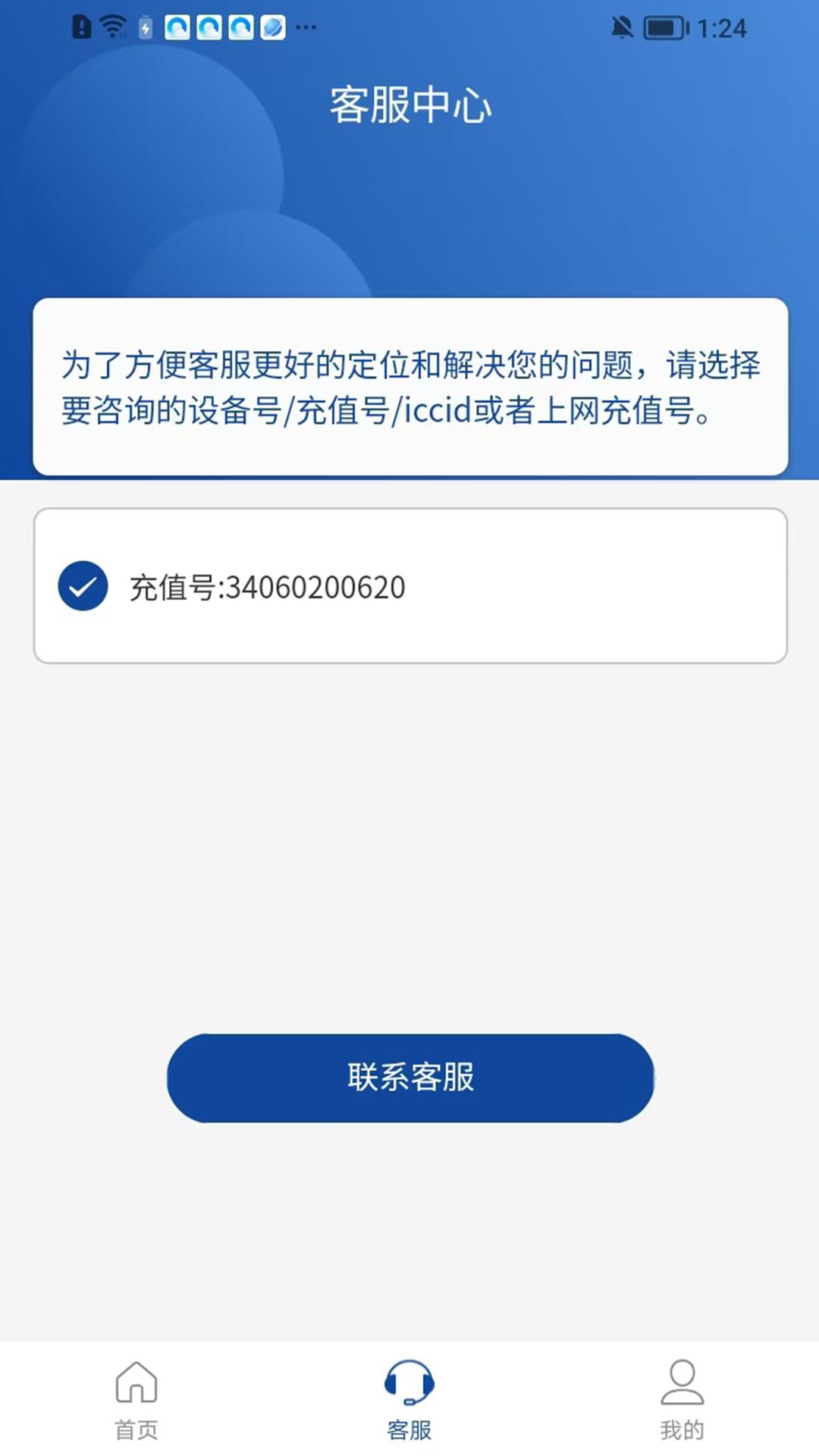The height and width of the screenshot is (1456, 819).
Task: Tap the 联系客服 button
Action: coord(410,1078)
